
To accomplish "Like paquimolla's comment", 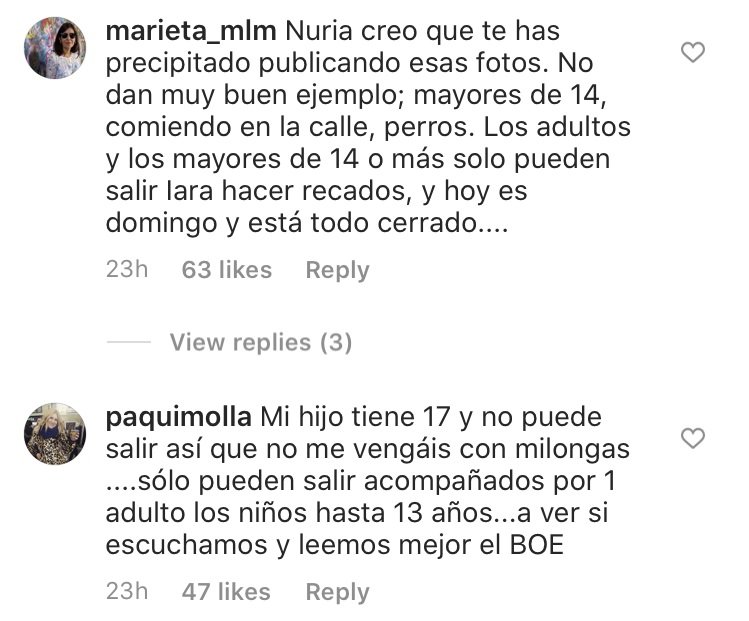I will [692, 437].
